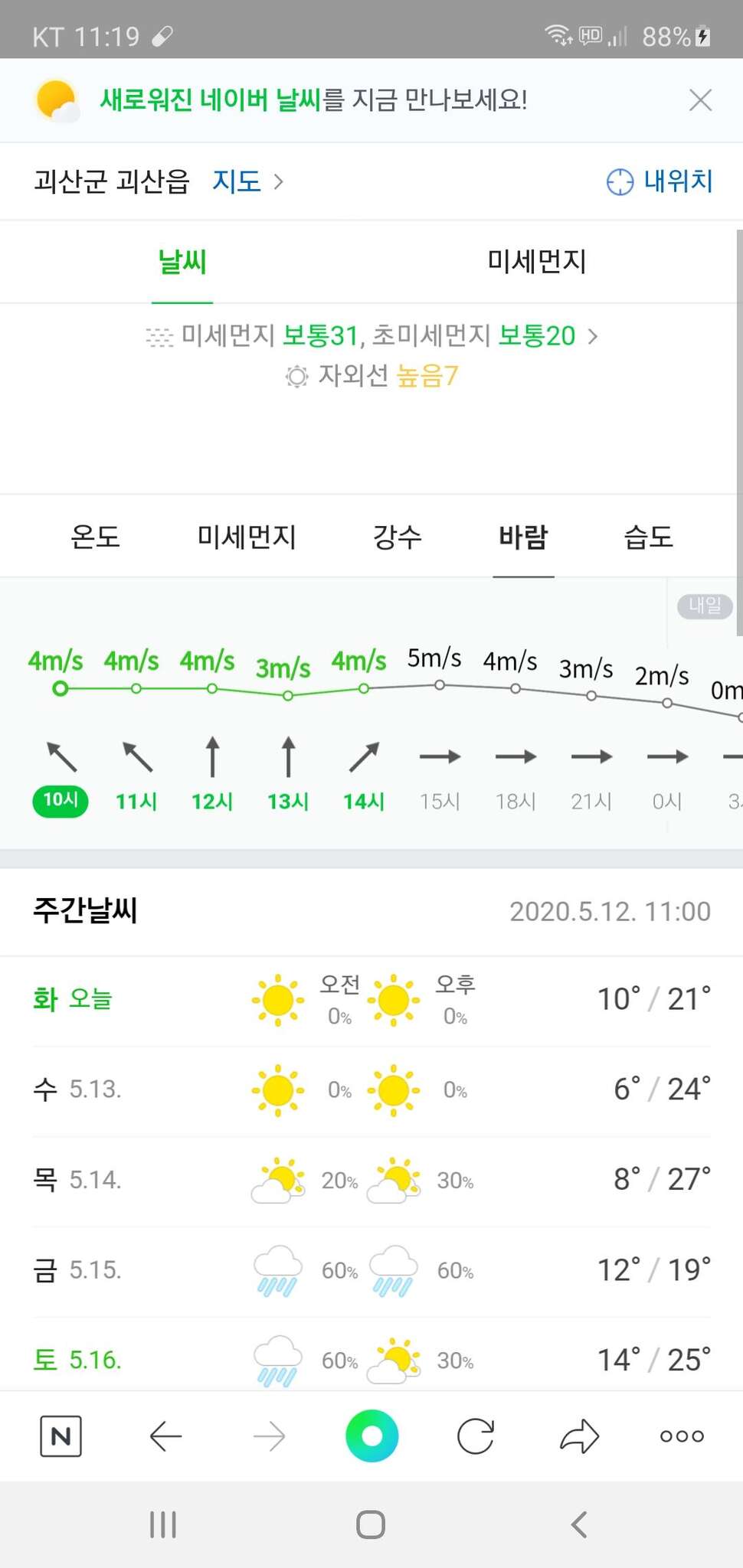Show the 온도 hourly chart
This screenshot has width=743, height=1568.
click(96, 537)
